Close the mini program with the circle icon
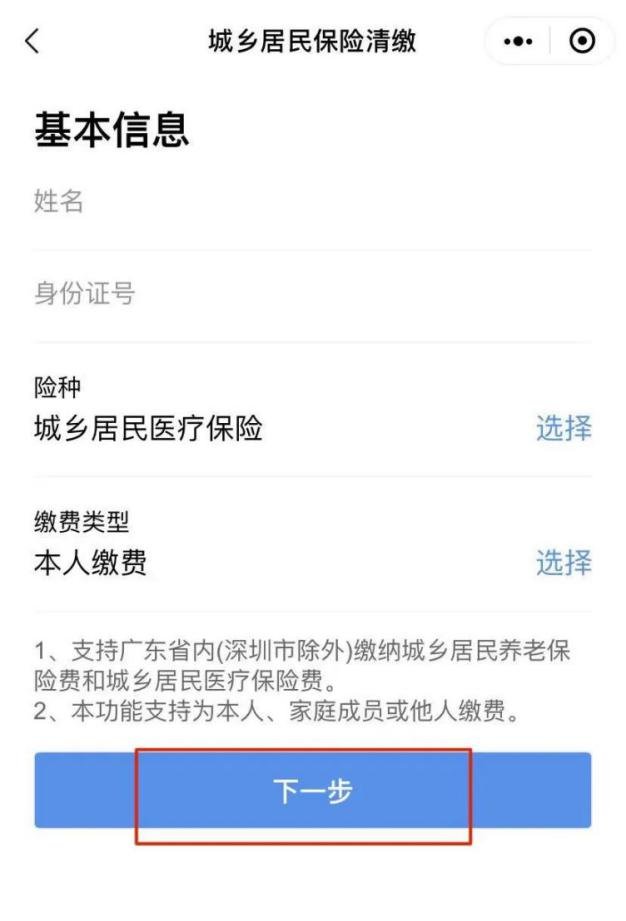The height and width of the screenshot is (921, 626). 581,41
